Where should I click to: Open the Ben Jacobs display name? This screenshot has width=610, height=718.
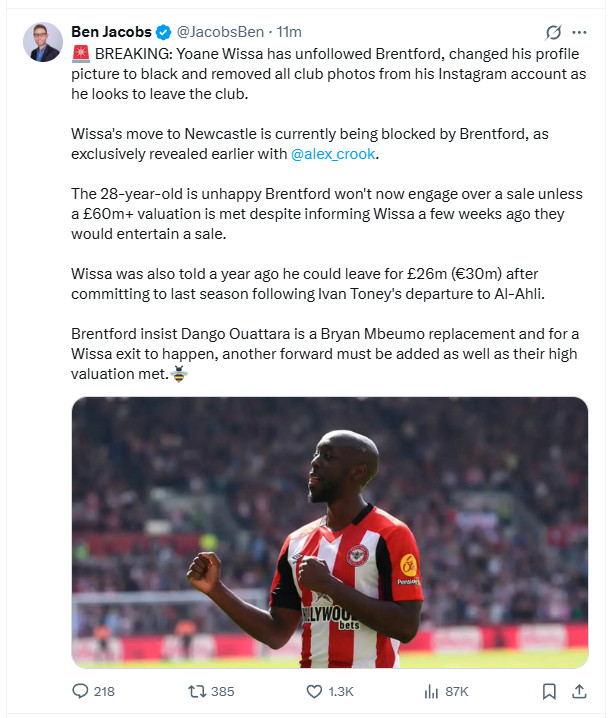click(x=111, y=33)
